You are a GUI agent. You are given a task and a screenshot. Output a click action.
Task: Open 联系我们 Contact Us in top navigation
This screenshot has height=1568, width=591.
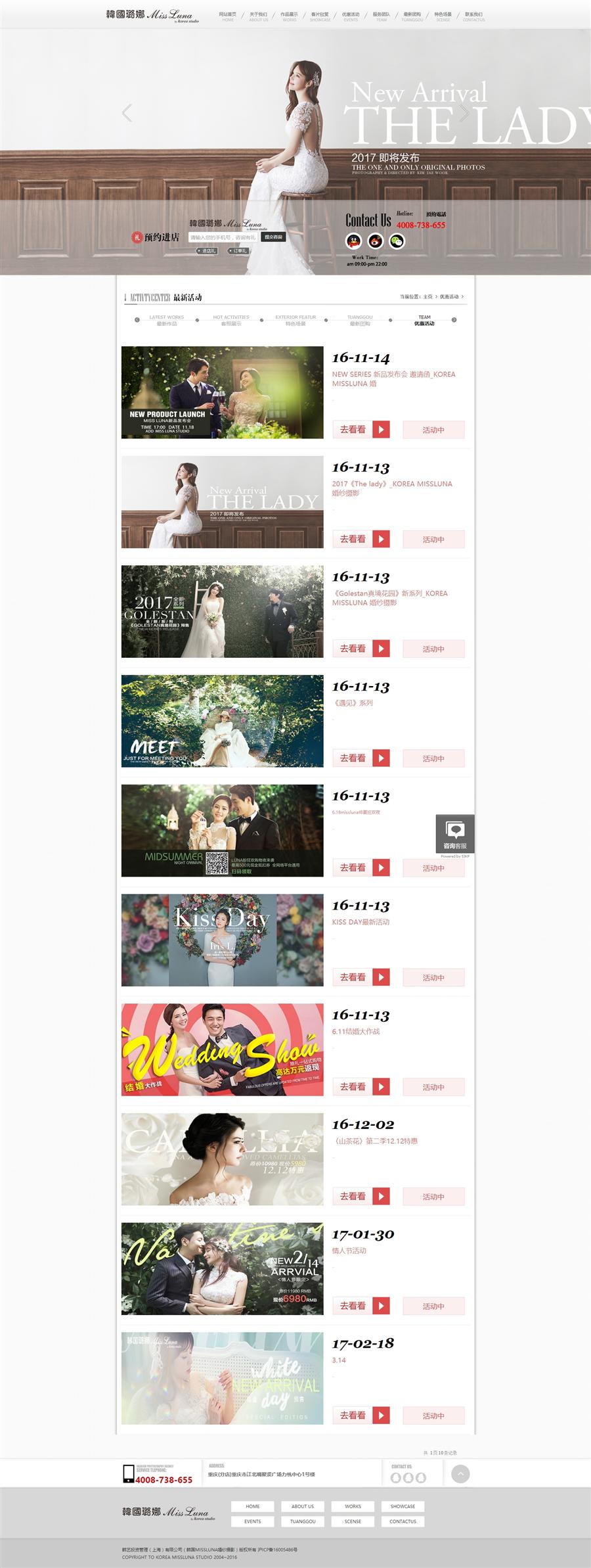[473, 16]
